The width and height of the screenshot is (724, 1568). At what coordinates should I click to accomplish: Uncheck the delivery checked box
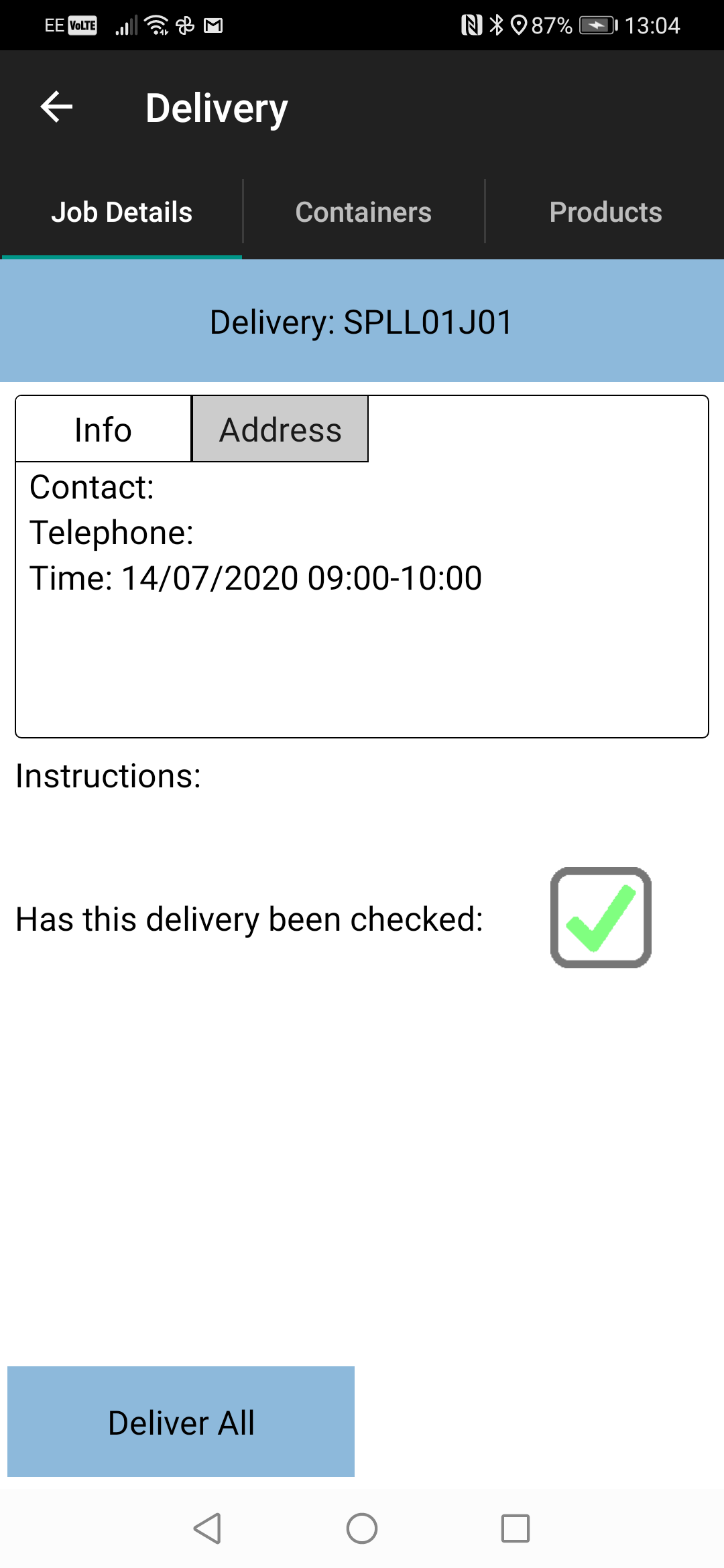[601, 917]
